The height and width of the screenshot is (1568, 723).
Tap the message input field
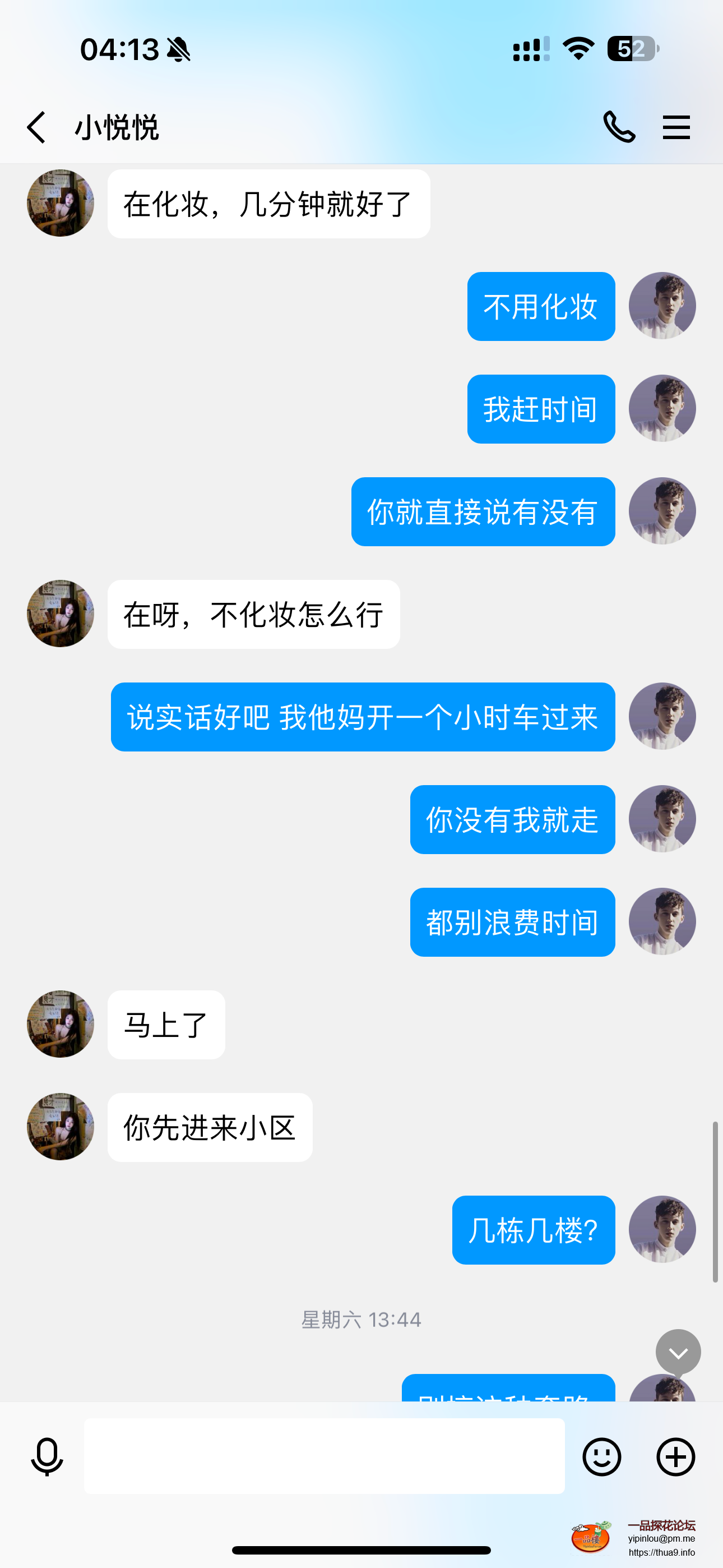324,1457
